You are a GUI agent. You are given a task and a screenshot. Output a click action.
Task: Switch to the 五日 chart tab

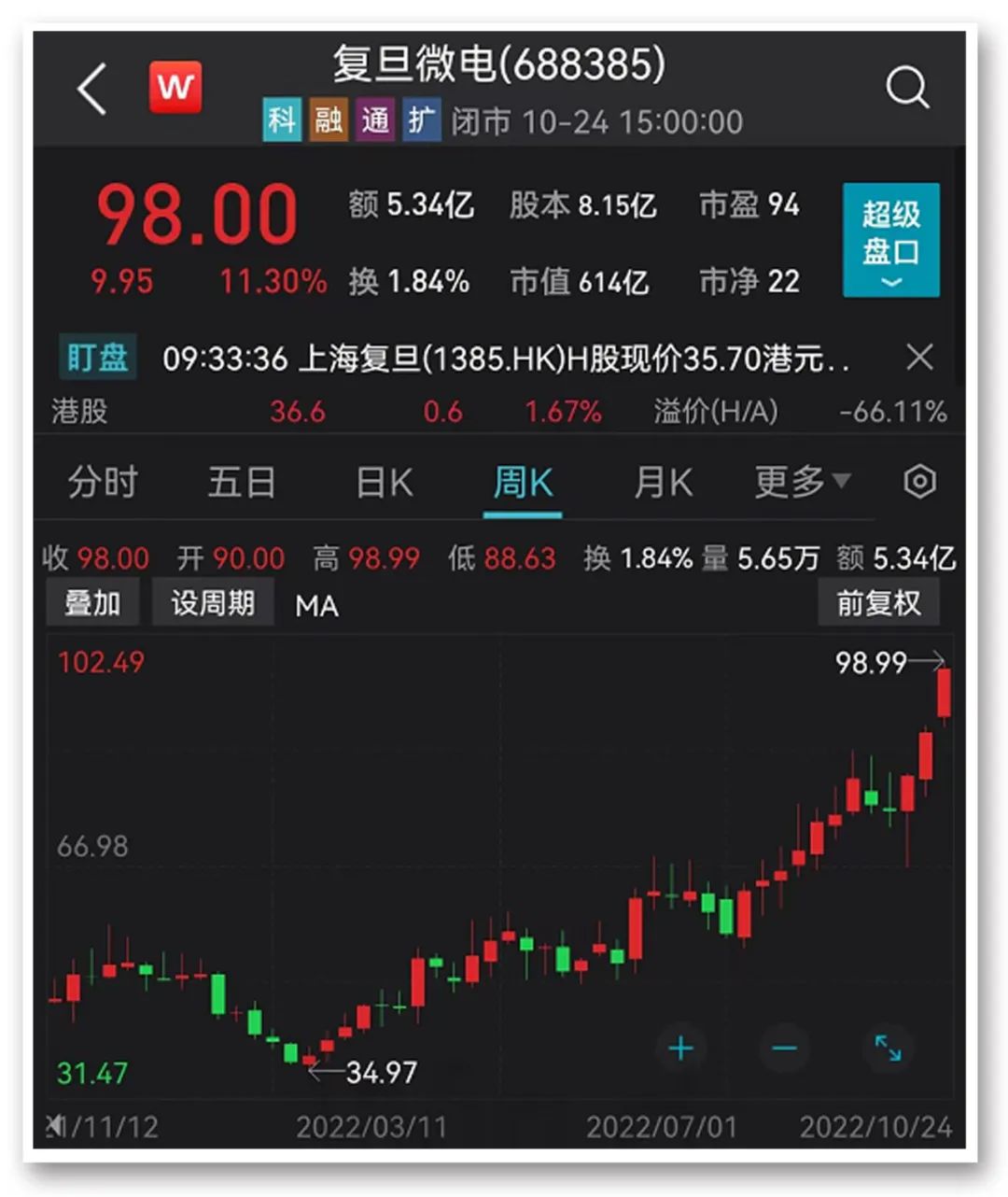[242, 483]
